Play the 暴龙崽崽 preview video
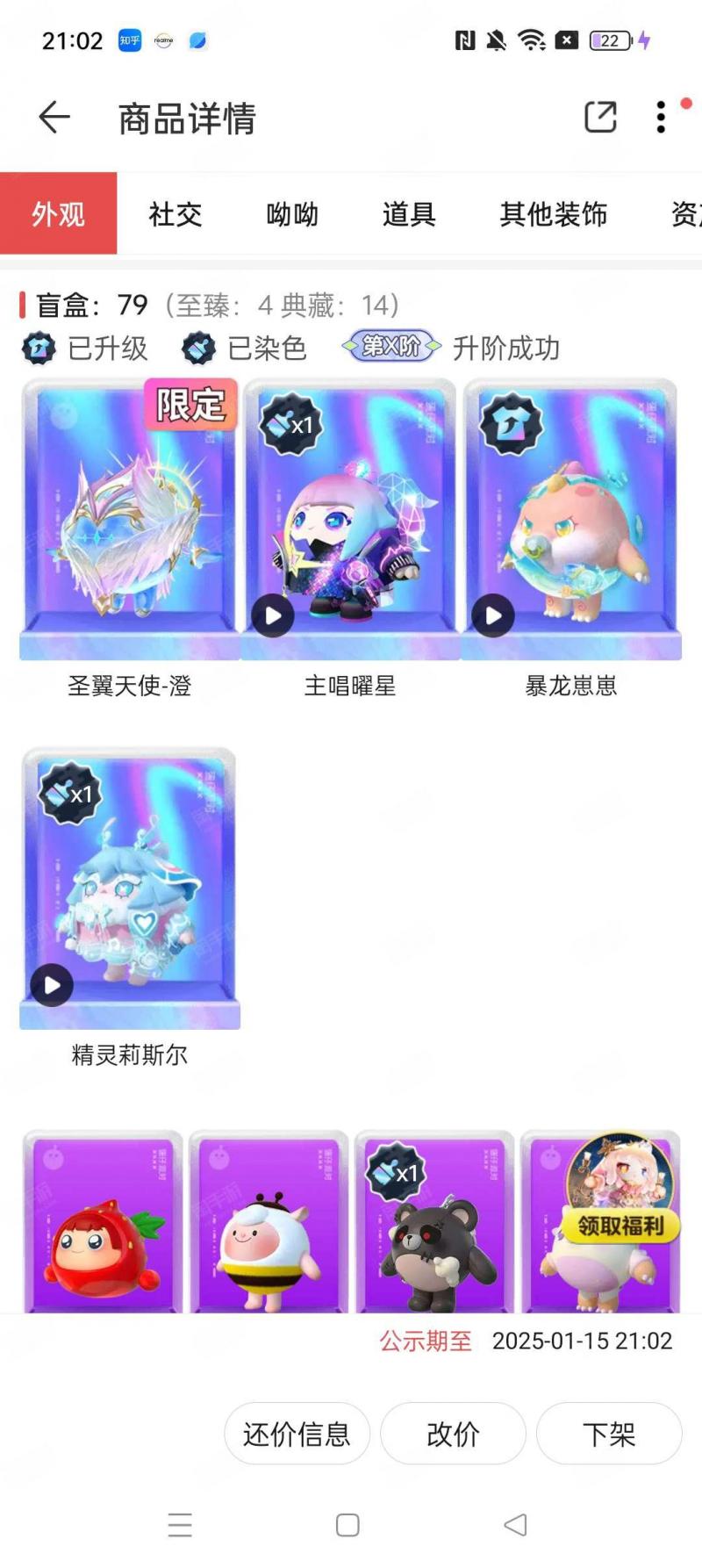702x1568 pixels. click(494, 615)
